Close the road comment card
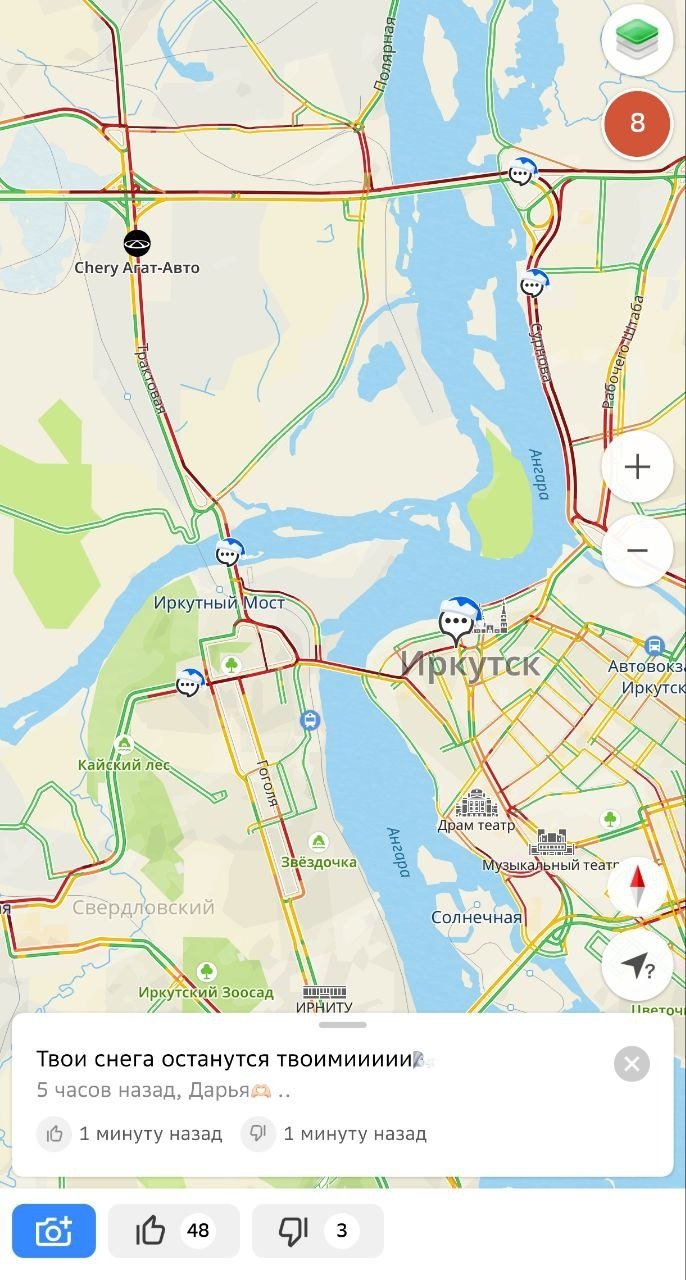Viewport: 686px width, 1280px height. pos(631,1064)
